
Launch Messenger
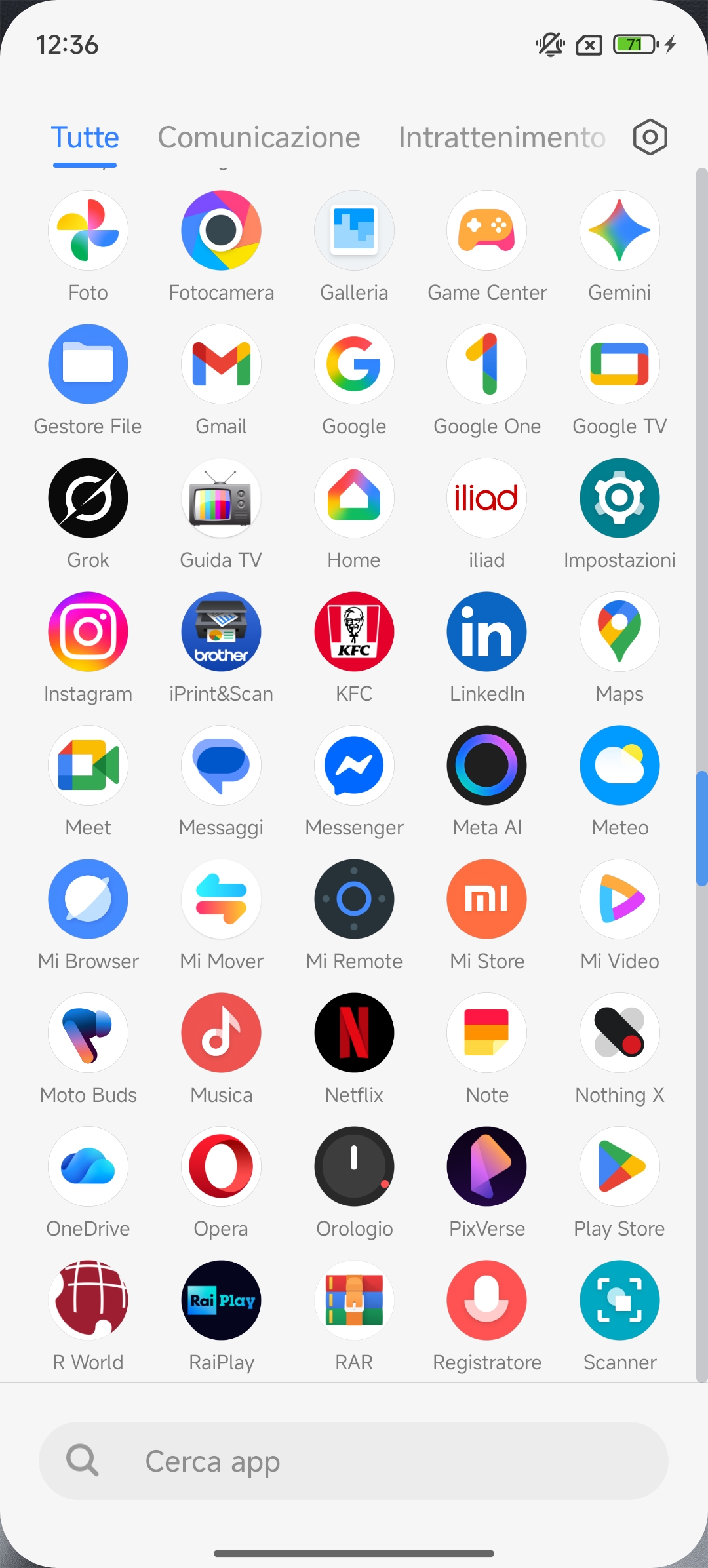355,766
